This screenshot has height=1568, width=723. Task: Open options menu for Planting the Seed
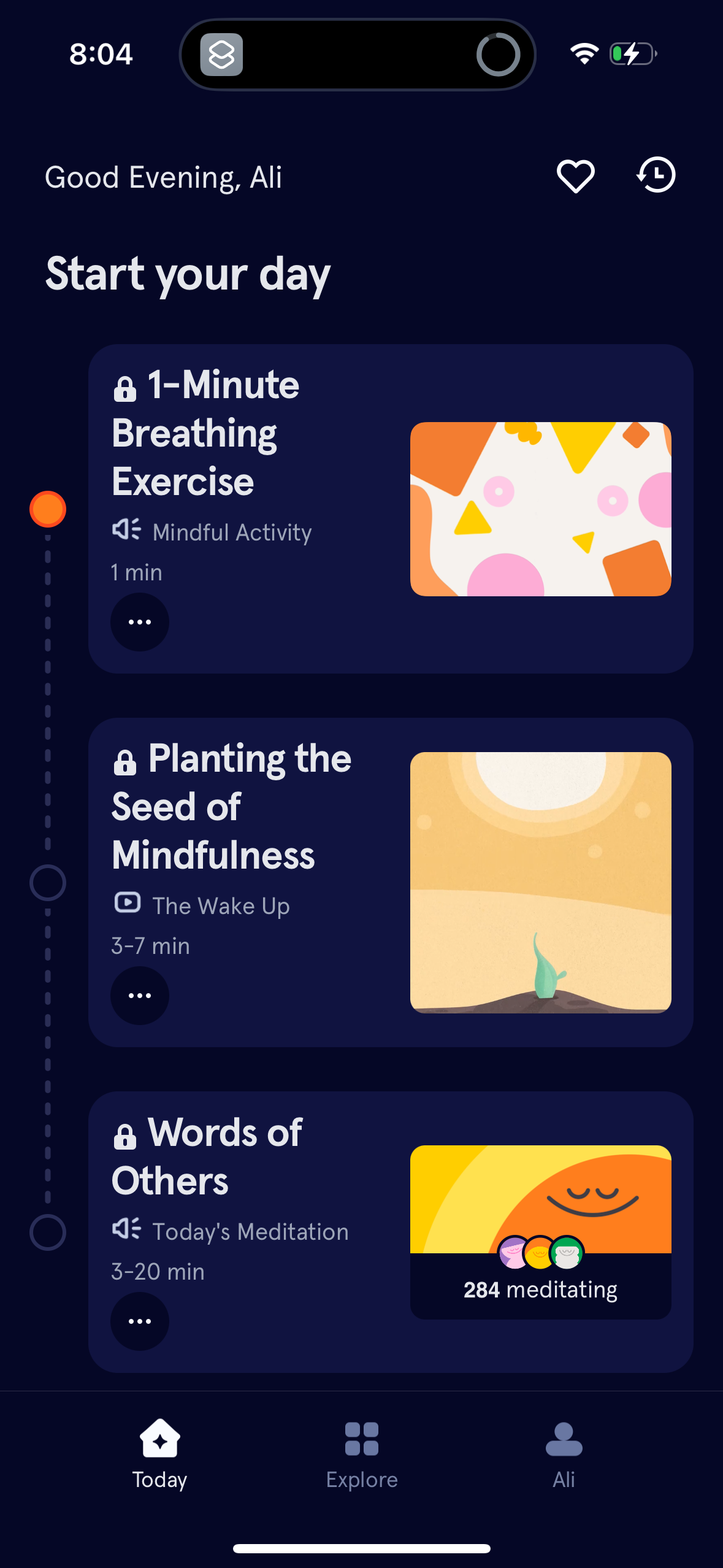point(139,995)
